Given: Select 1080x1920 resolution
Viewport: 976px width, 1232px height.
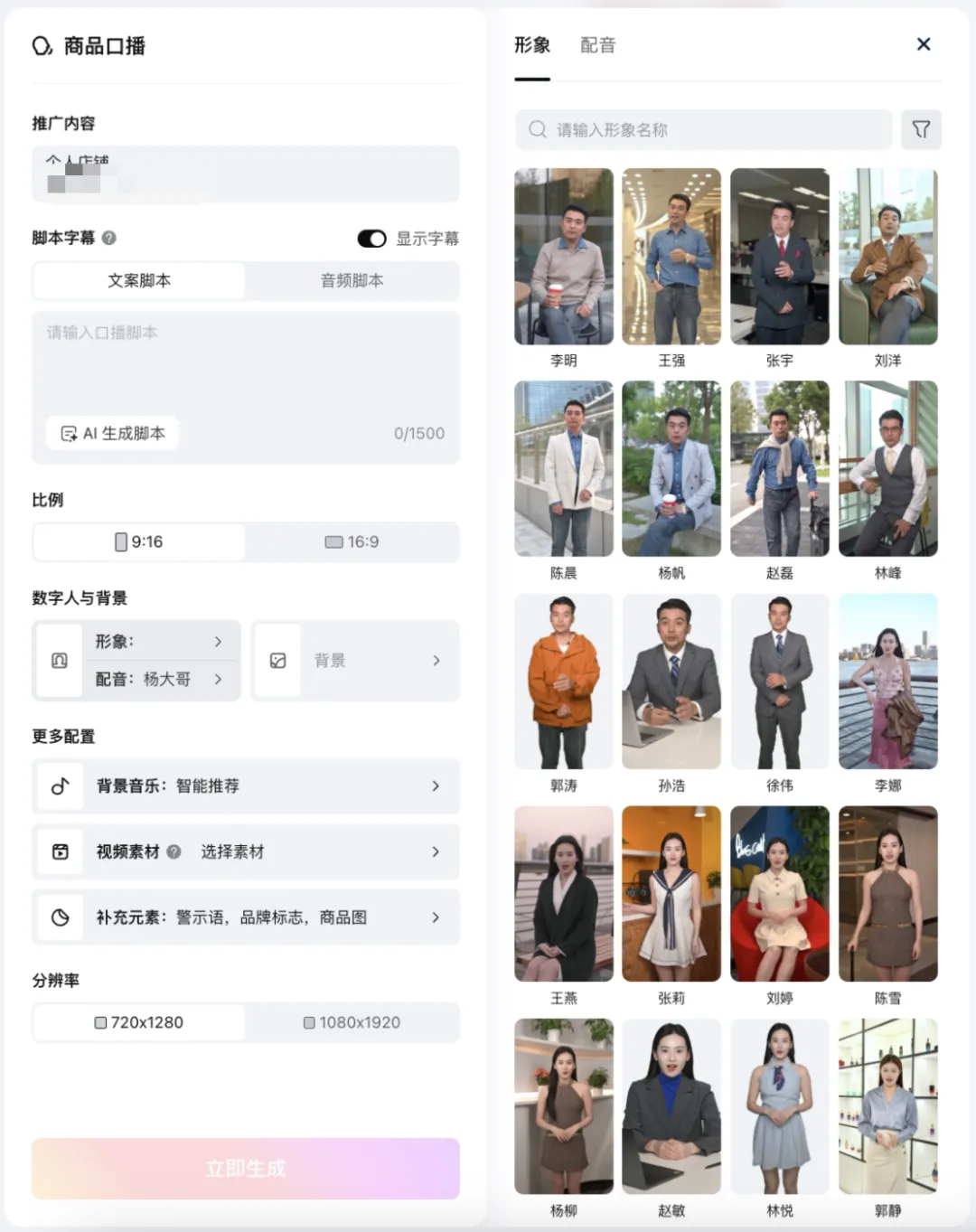Looking at the screenshot, I should click(352, 1022).
